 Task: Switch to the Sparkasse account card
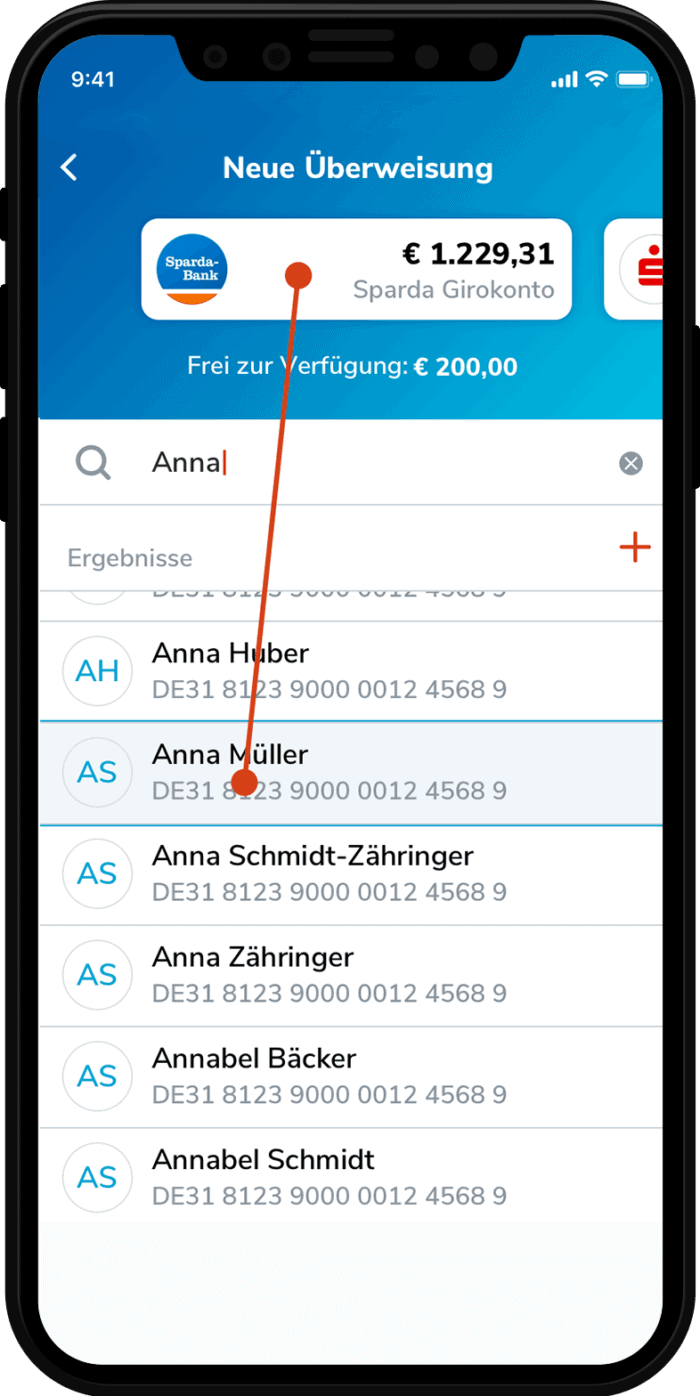tap(638, 270)
